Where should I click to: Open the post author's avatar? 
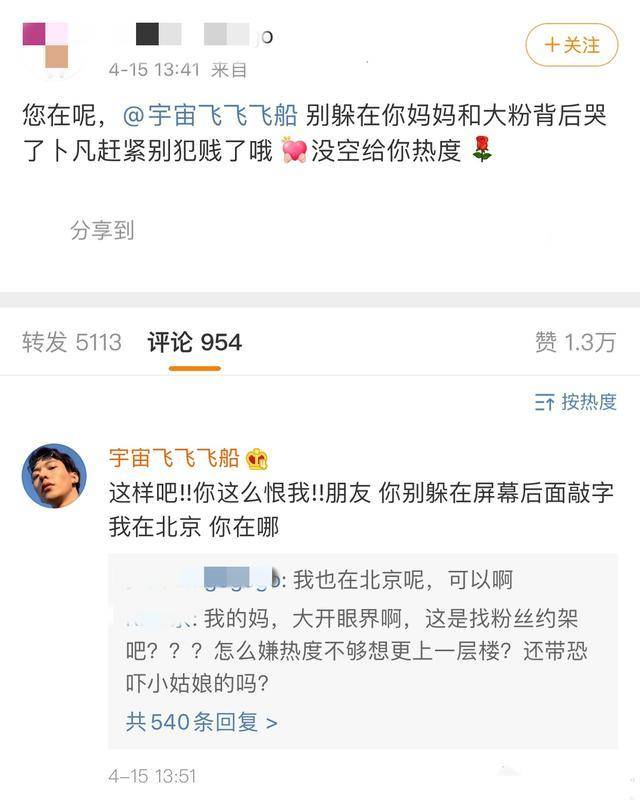[45, 45]
